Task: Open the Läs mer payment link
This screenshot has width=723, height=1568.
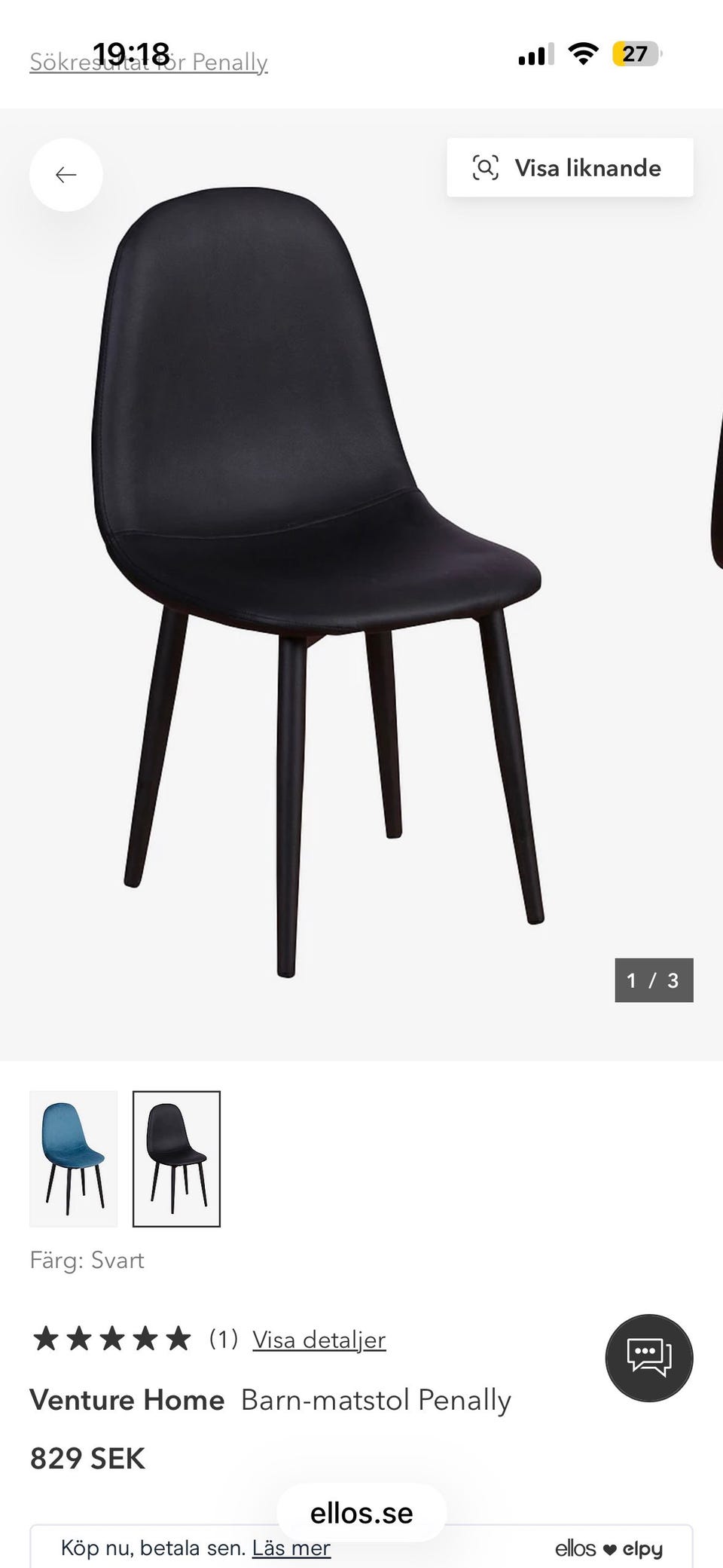Action: (291, 1548)
